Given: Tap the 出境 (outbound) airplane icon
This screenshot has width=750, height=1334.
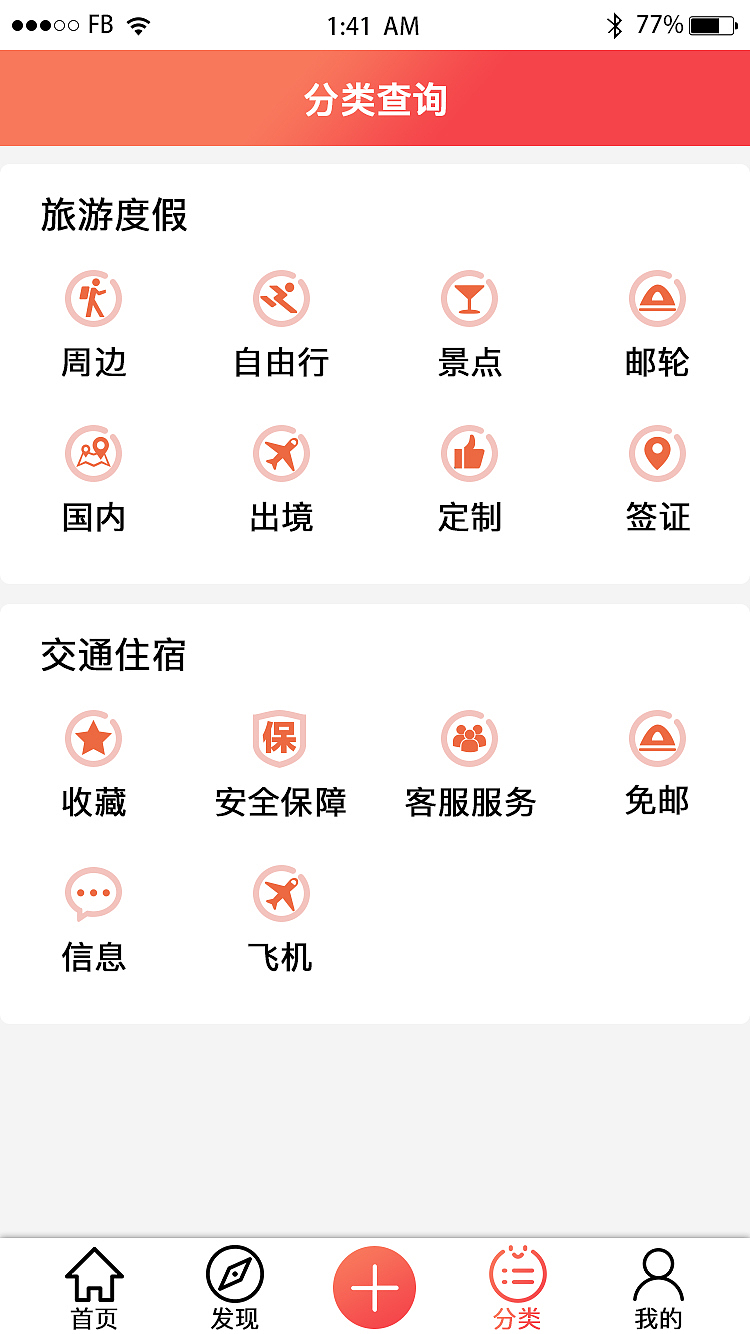Looking at the screenshot, I should 281,453.
